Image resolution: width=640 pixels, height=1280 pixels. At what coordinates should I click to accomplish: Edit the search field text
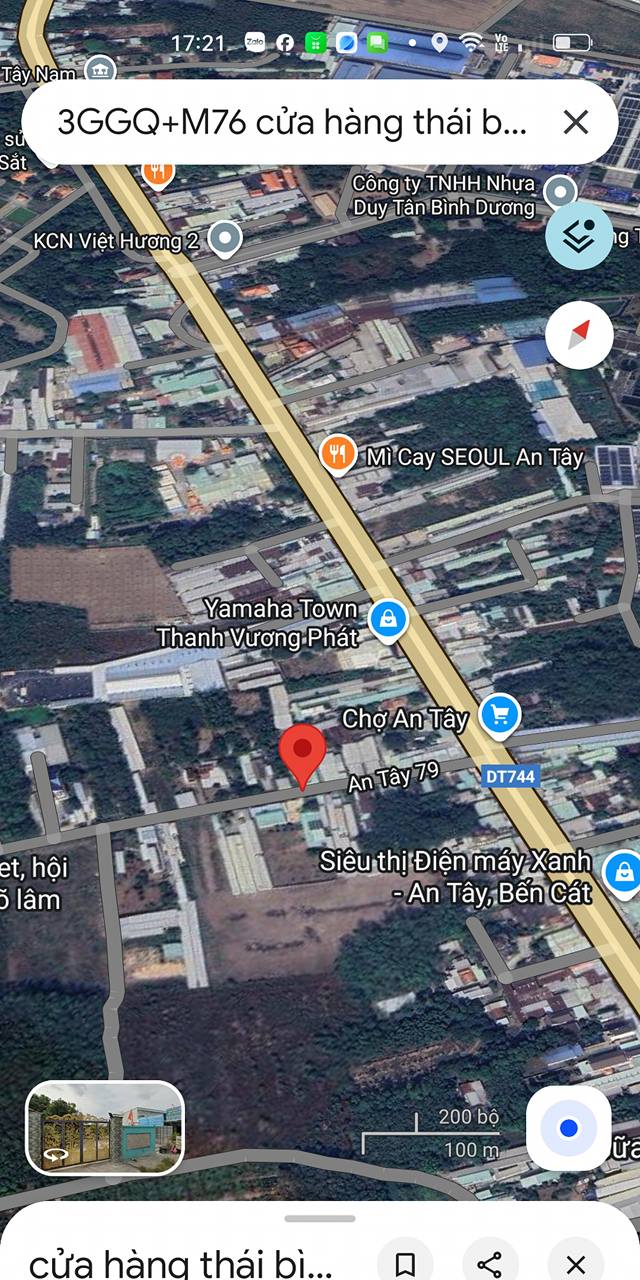pos(292,122)
